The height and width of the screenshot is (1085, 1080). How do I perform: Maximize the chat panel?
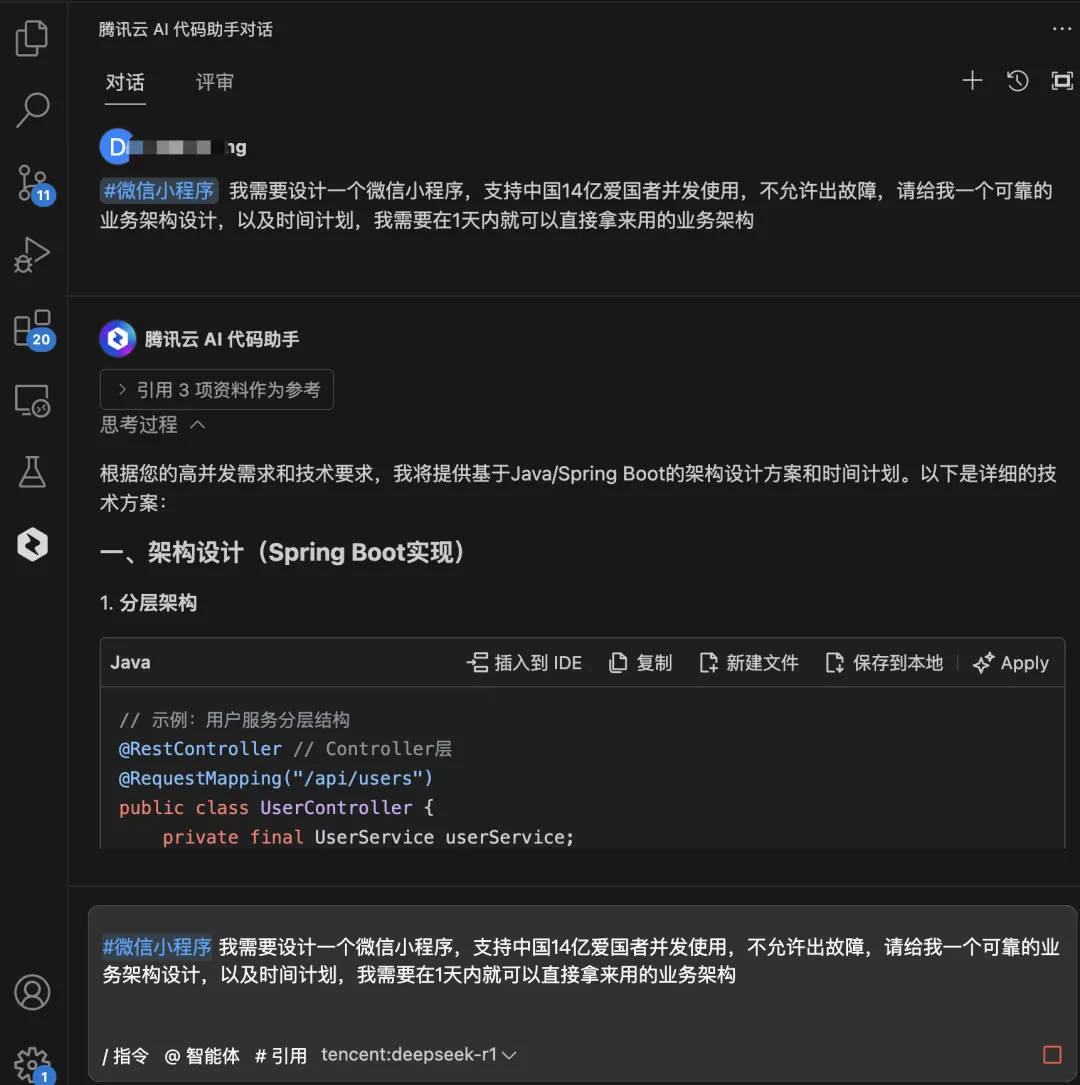pos(1062,81)
